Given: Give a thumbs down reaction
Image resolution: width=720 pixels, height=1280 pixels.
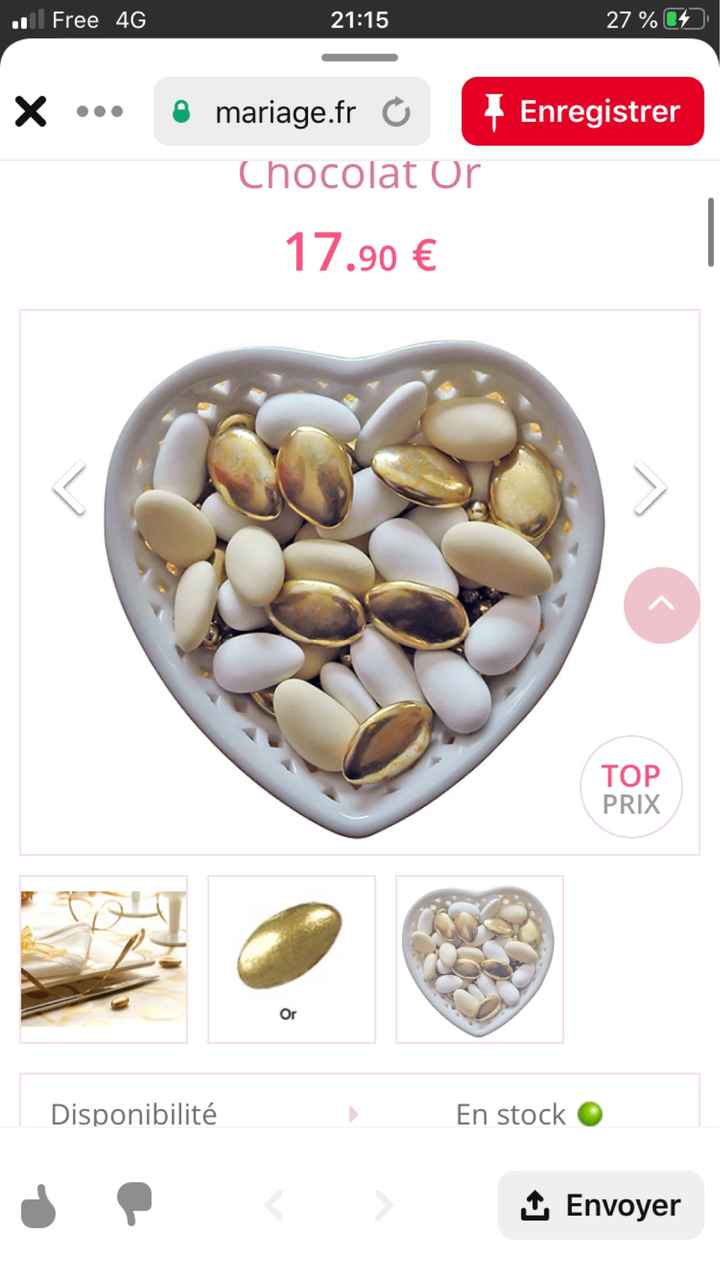Looking at the screenshot, I should [x=134, y=1204].
